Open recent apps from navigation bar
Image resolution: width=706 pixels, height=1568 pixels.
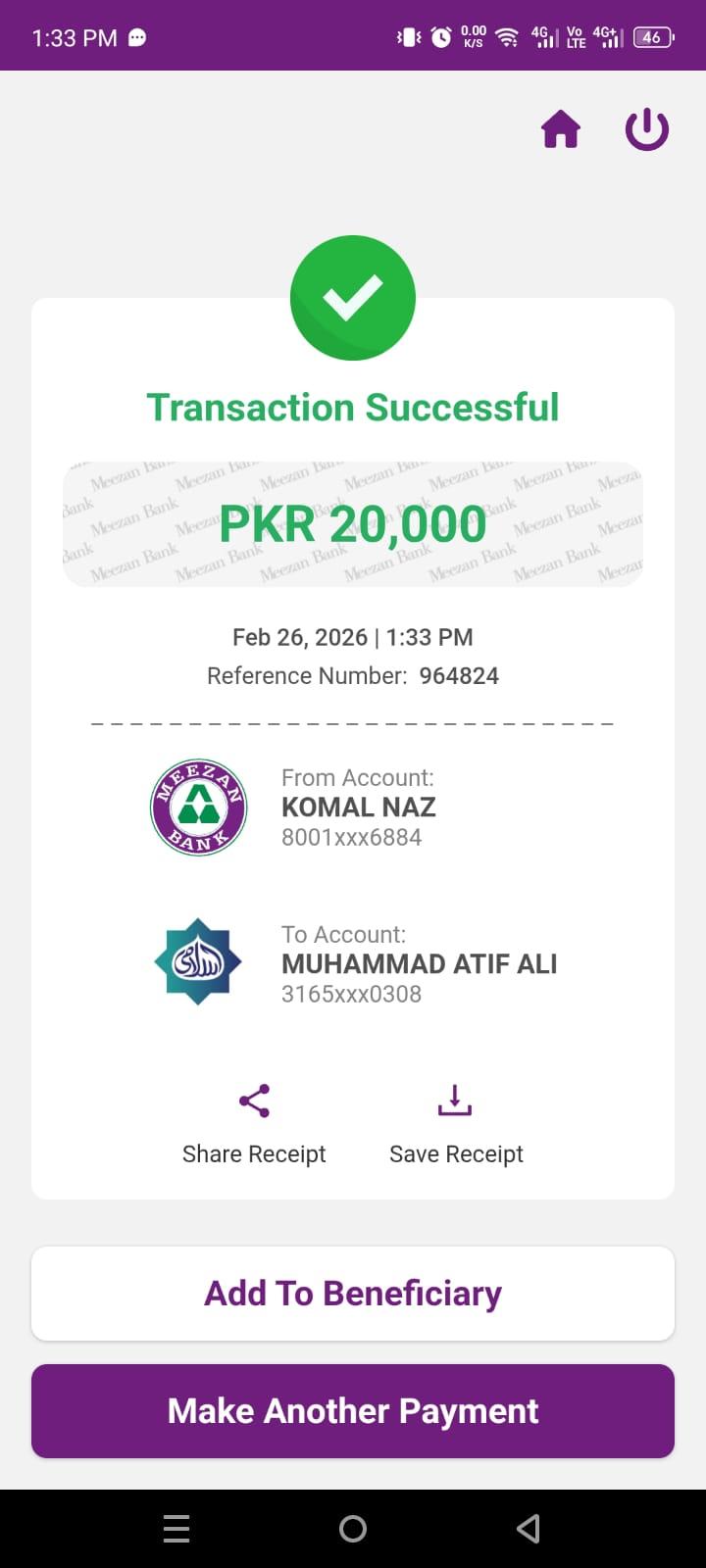tap(176, 1529)
